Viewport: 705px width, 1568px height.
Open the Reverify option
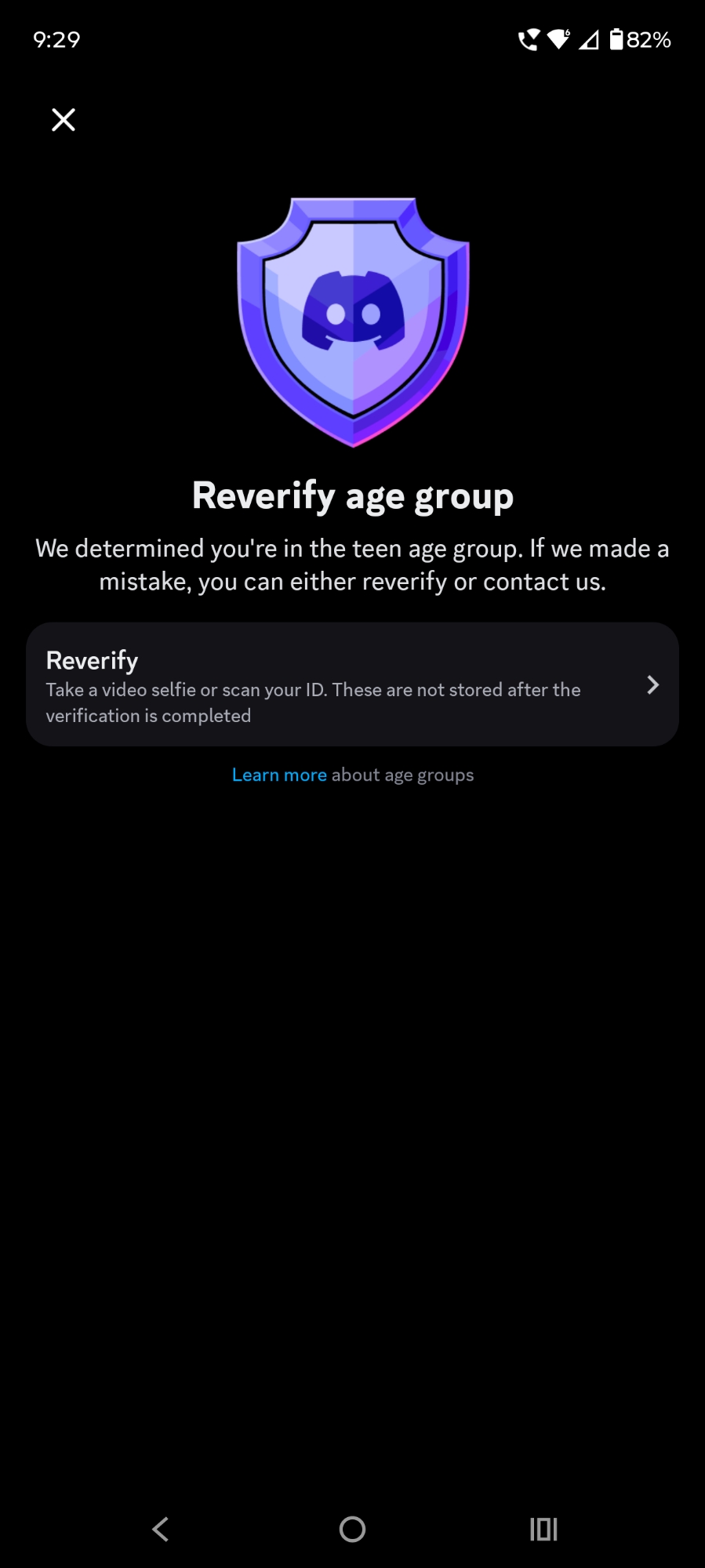pos(352,684)
